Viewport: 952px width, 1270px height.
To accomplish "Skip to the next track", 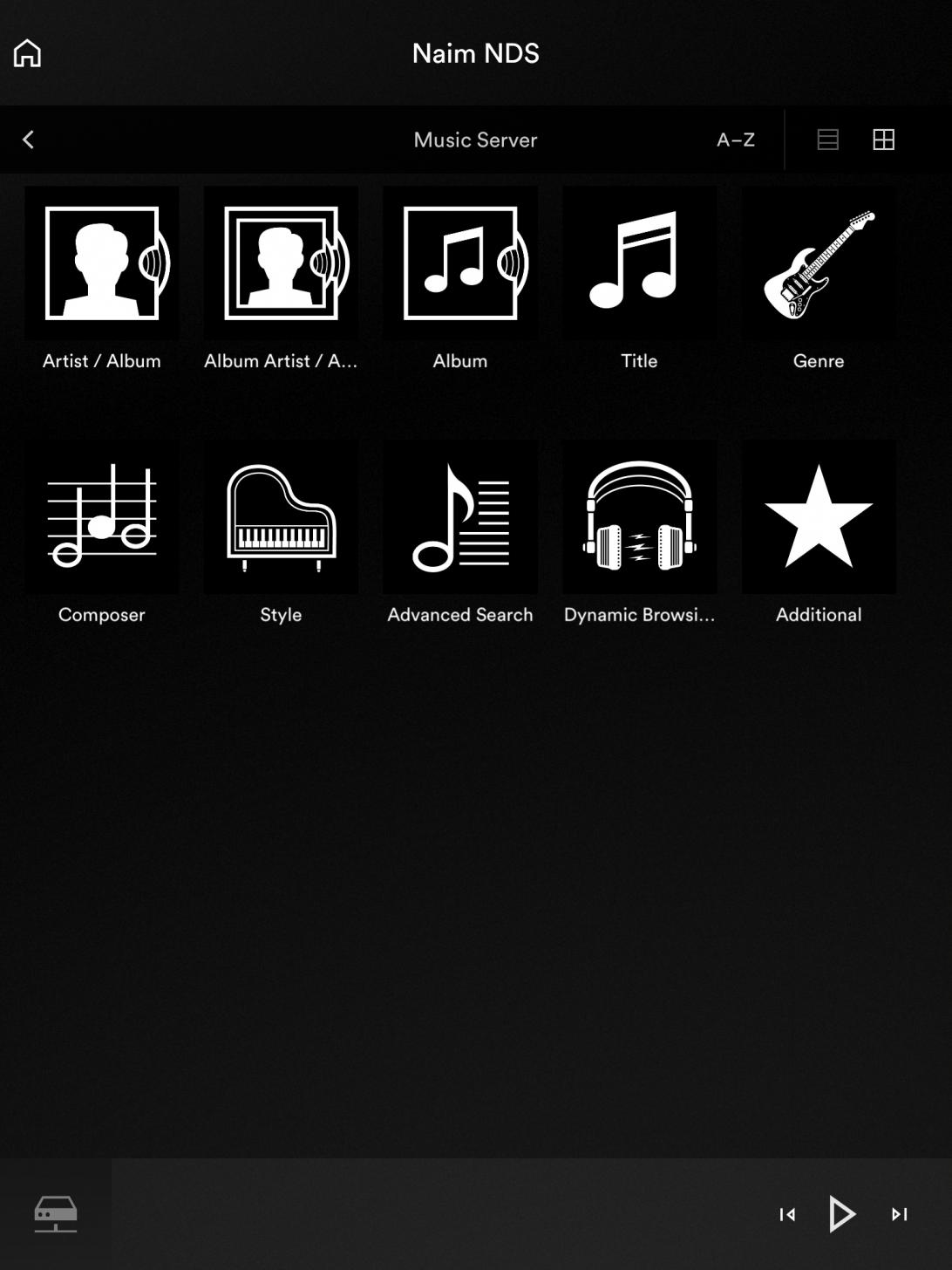I will coord(900,1214).
